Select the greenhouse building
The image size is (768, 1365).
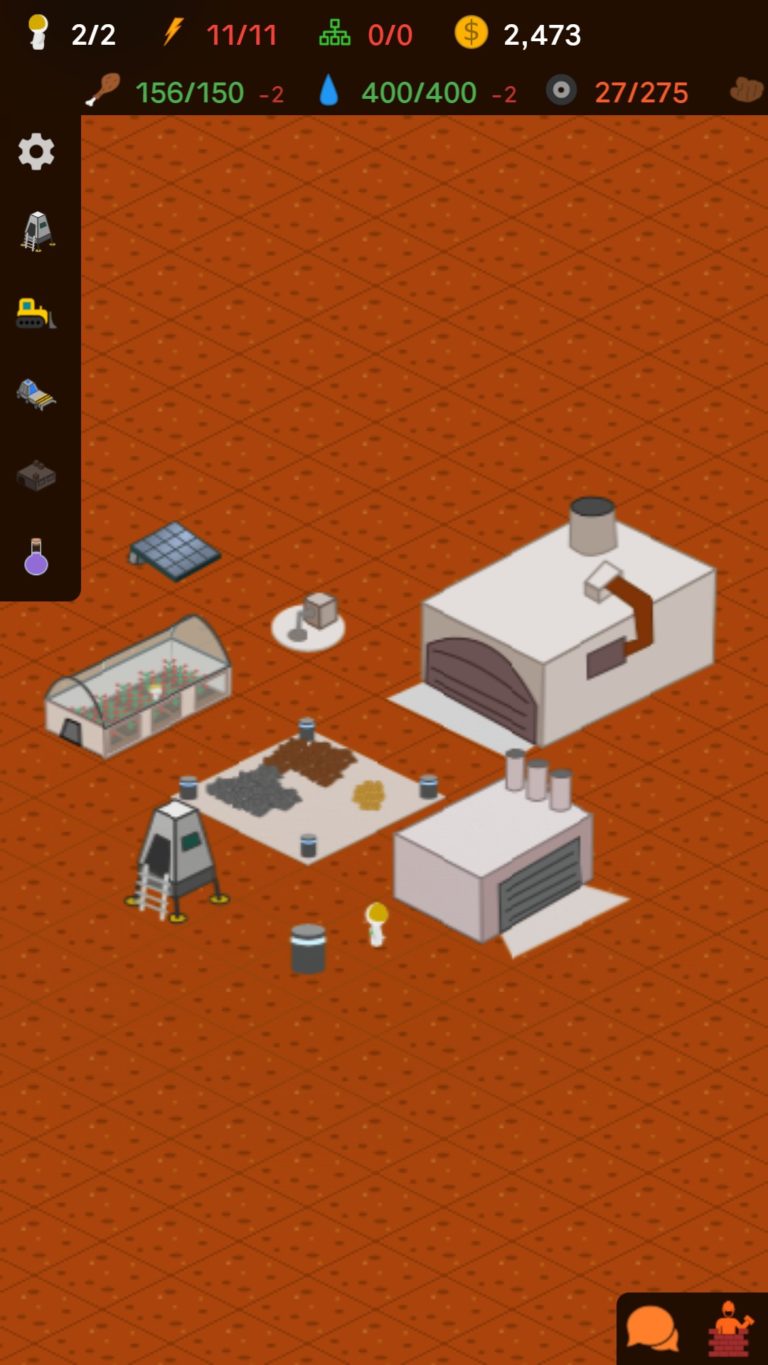(x=138, y=686)
